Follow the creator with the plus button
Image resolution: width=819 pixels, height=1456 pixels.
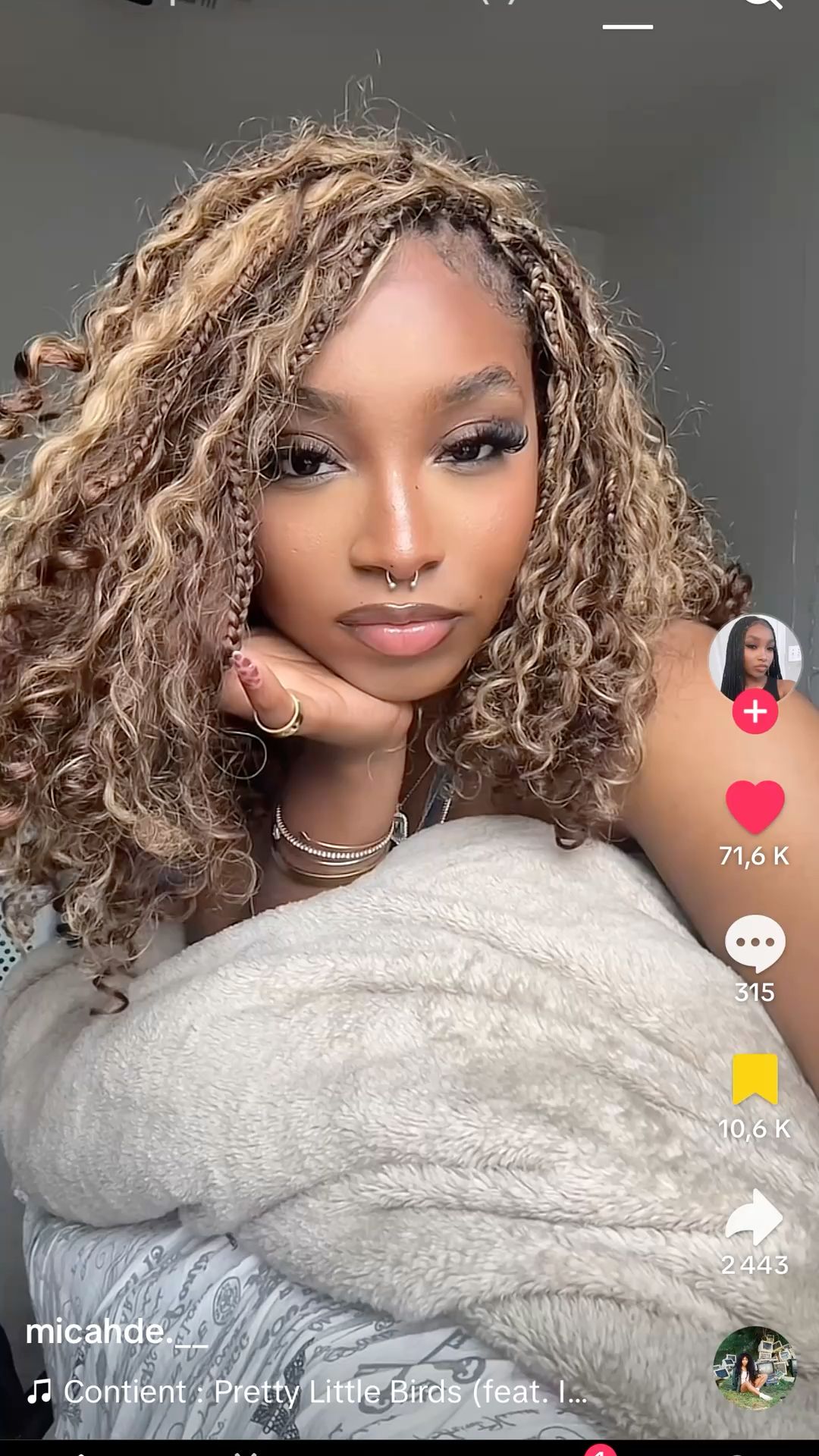(x=755, y=711)
